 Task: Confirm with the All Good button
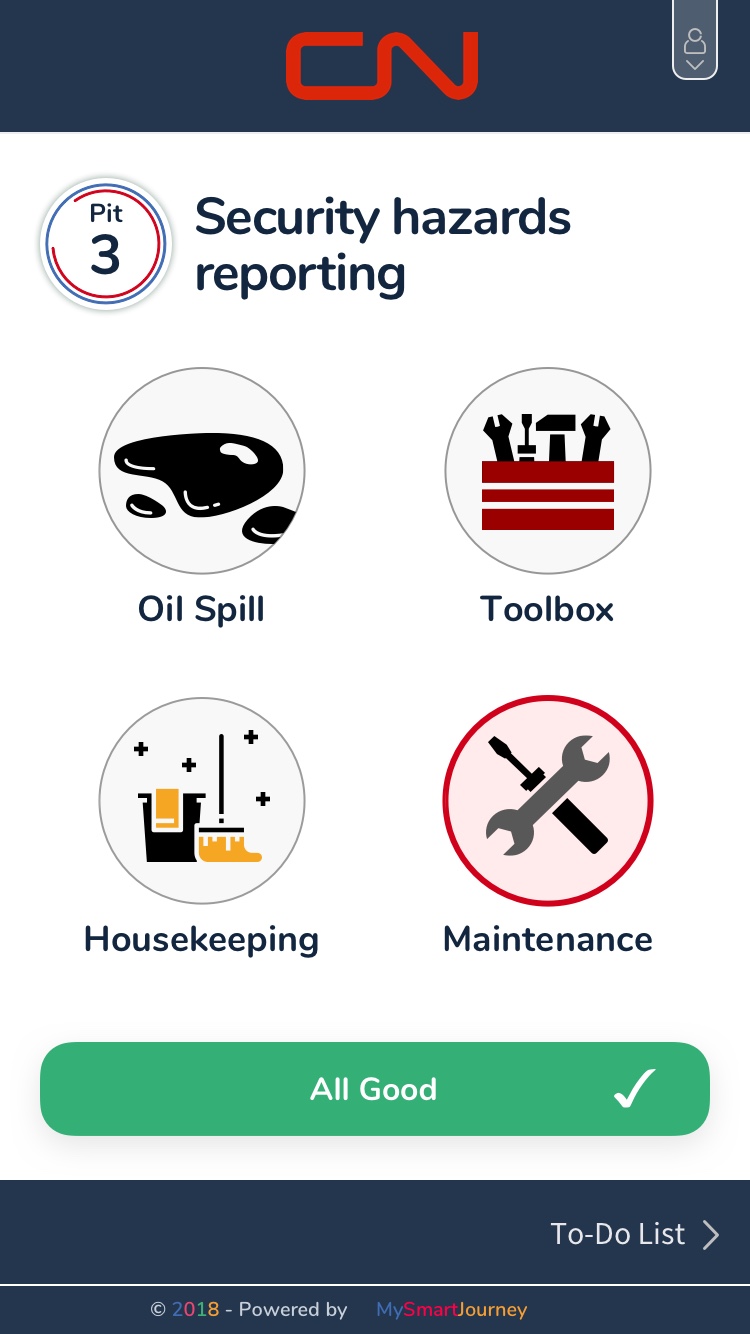[x=375, y=1089]
